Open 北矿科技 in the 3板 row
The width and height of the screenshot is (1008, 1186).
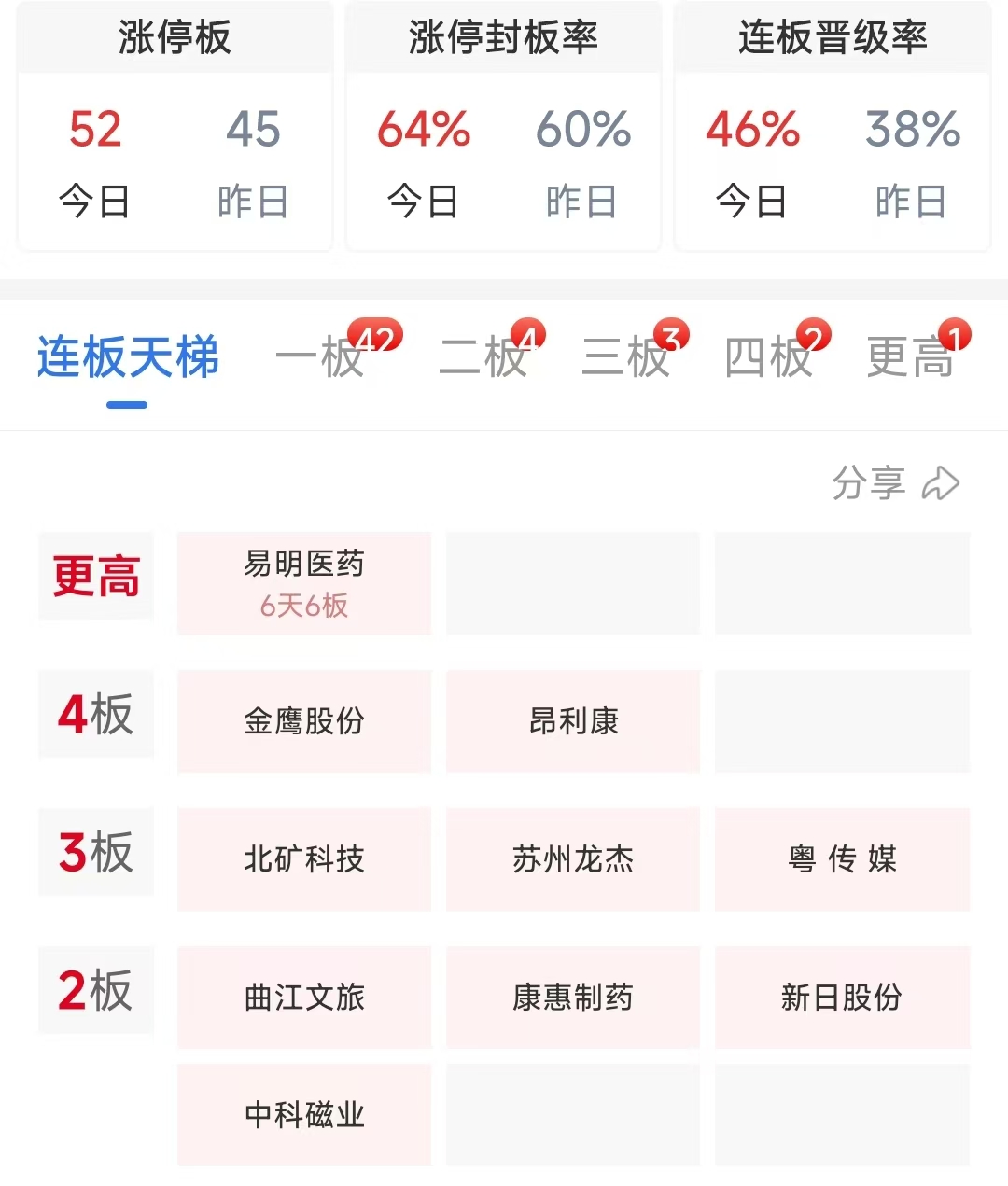coord(304,859)
